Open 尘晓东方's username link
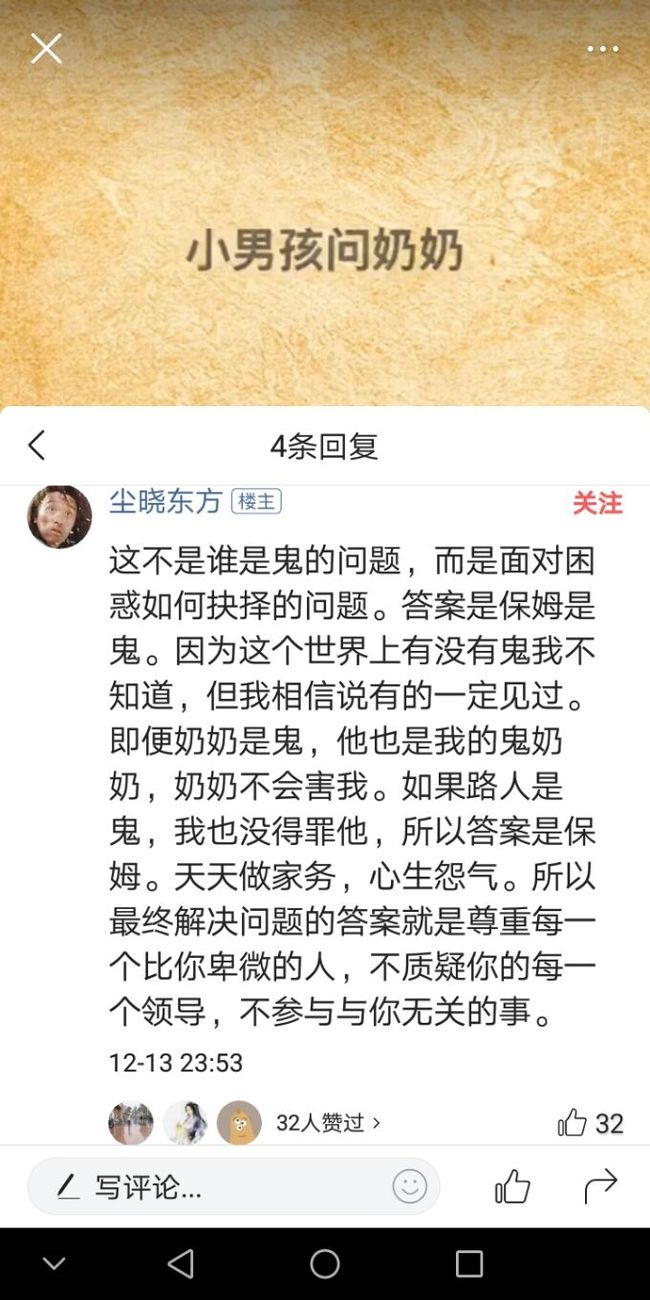Screen dimensions: 650x1300 click(165, 502)
